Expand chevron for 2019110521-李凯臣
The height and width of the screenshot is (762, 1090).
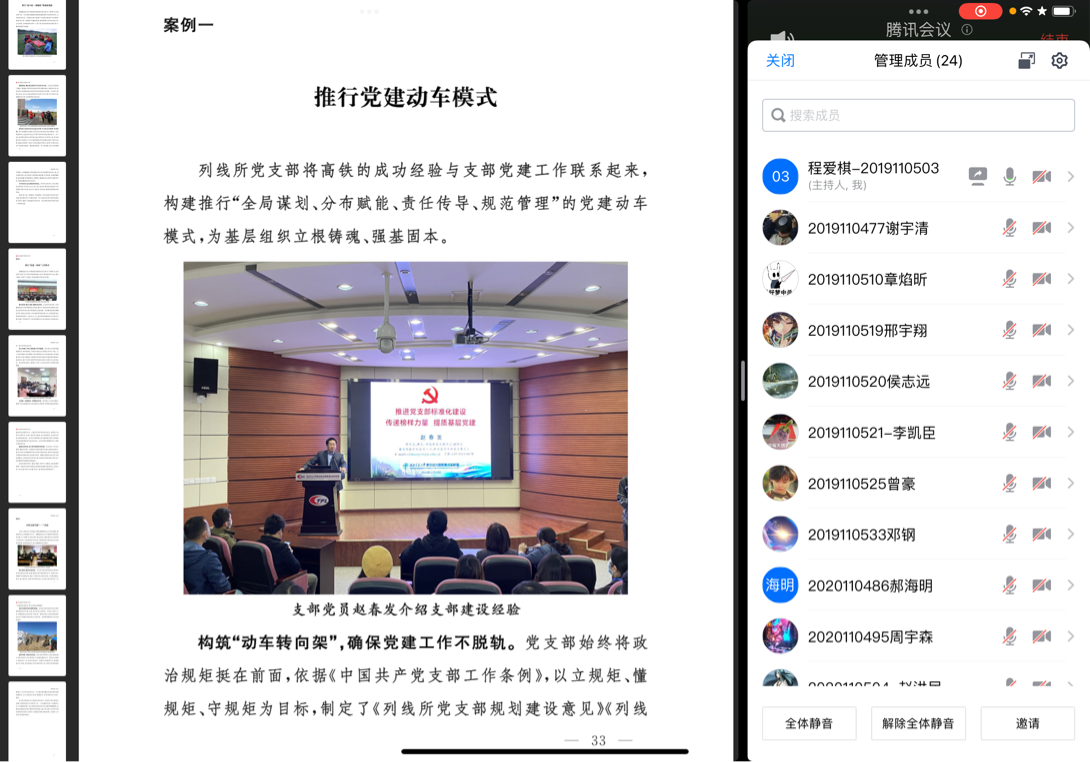[1070, 432]
